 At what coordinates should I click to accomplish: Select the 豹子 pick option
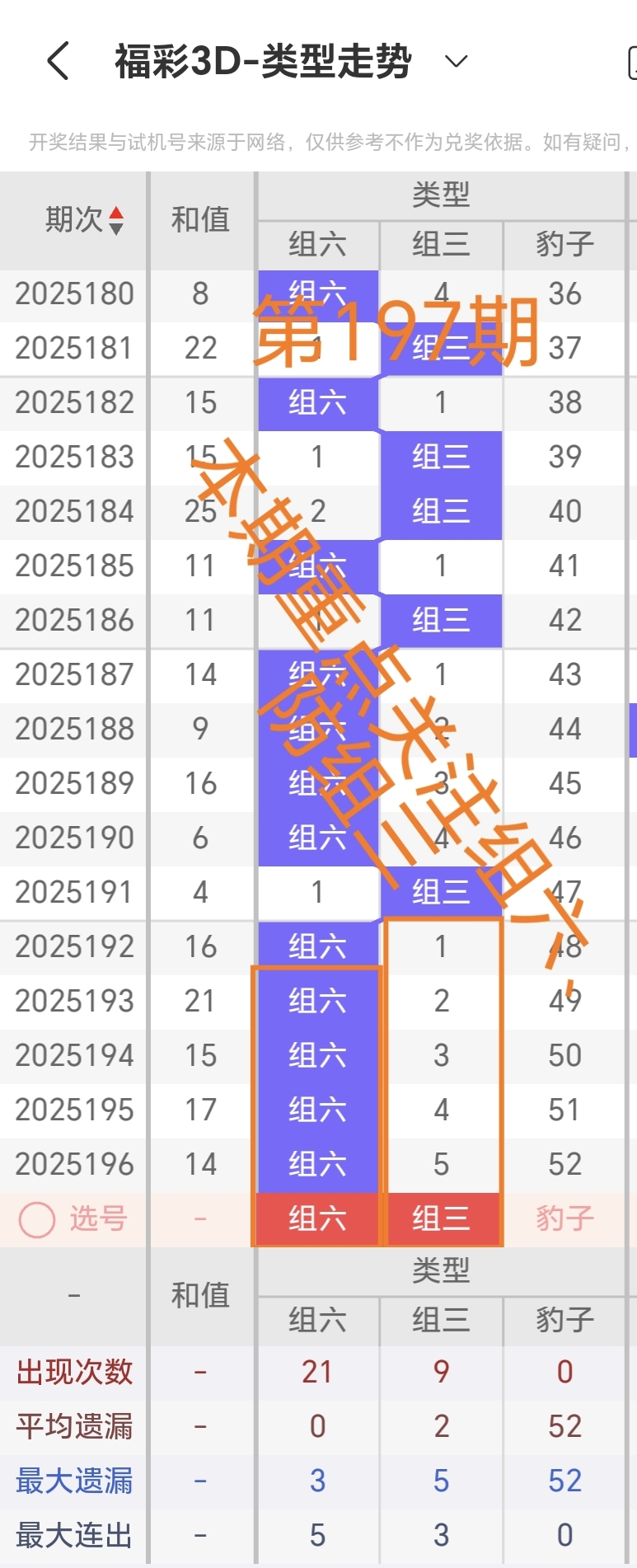coord(564,1219)
